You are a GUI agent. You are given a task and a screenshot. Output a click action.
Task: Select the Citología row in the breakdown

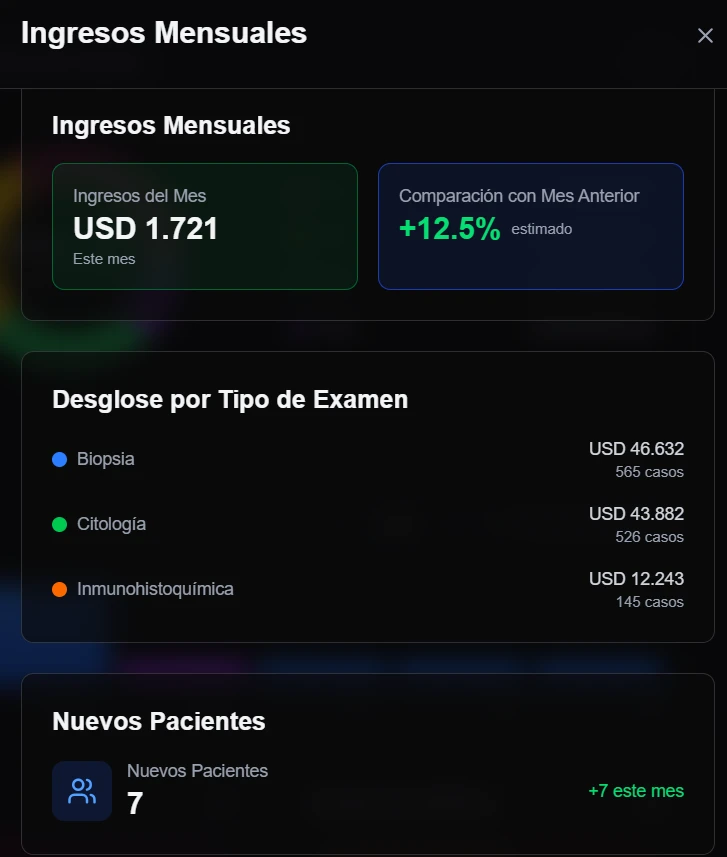[365, 523]
